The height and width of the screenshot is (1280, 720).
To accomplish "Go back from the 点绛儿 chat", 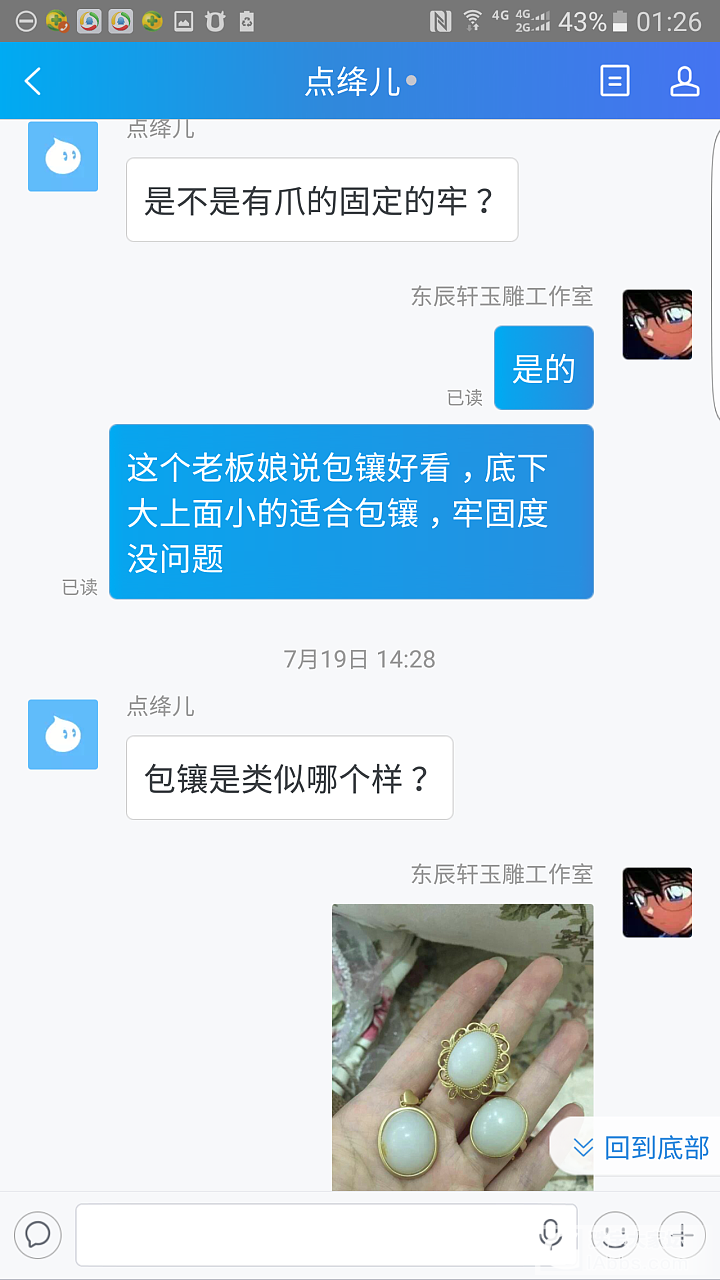I will point(33,81).
